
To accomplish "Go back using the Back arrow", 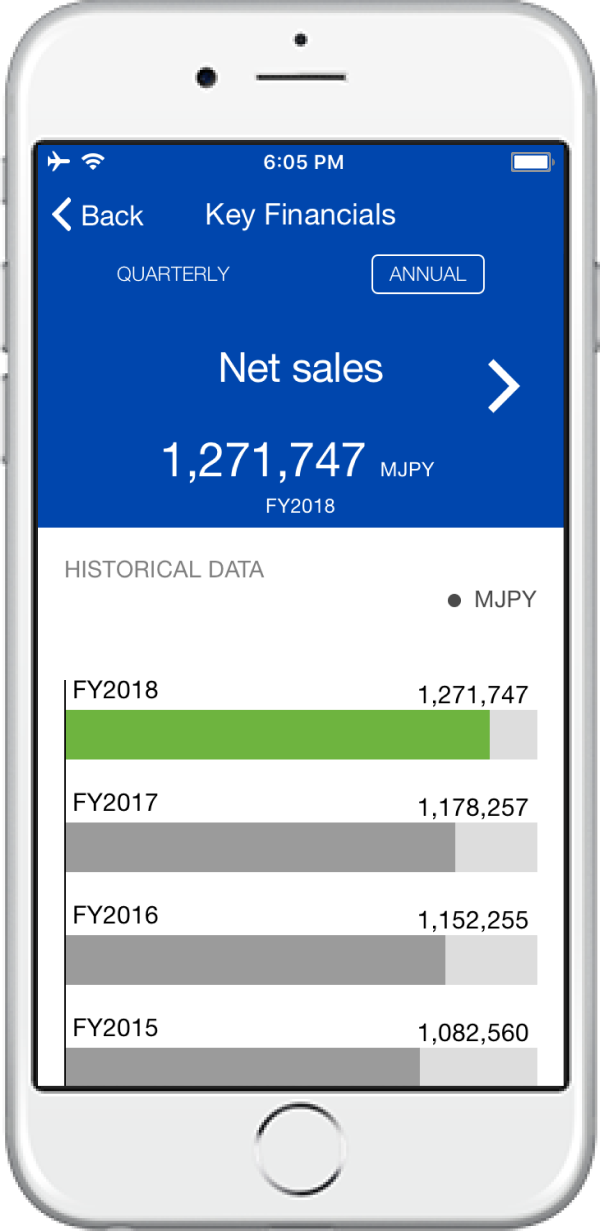I will [x=97, y=215].
